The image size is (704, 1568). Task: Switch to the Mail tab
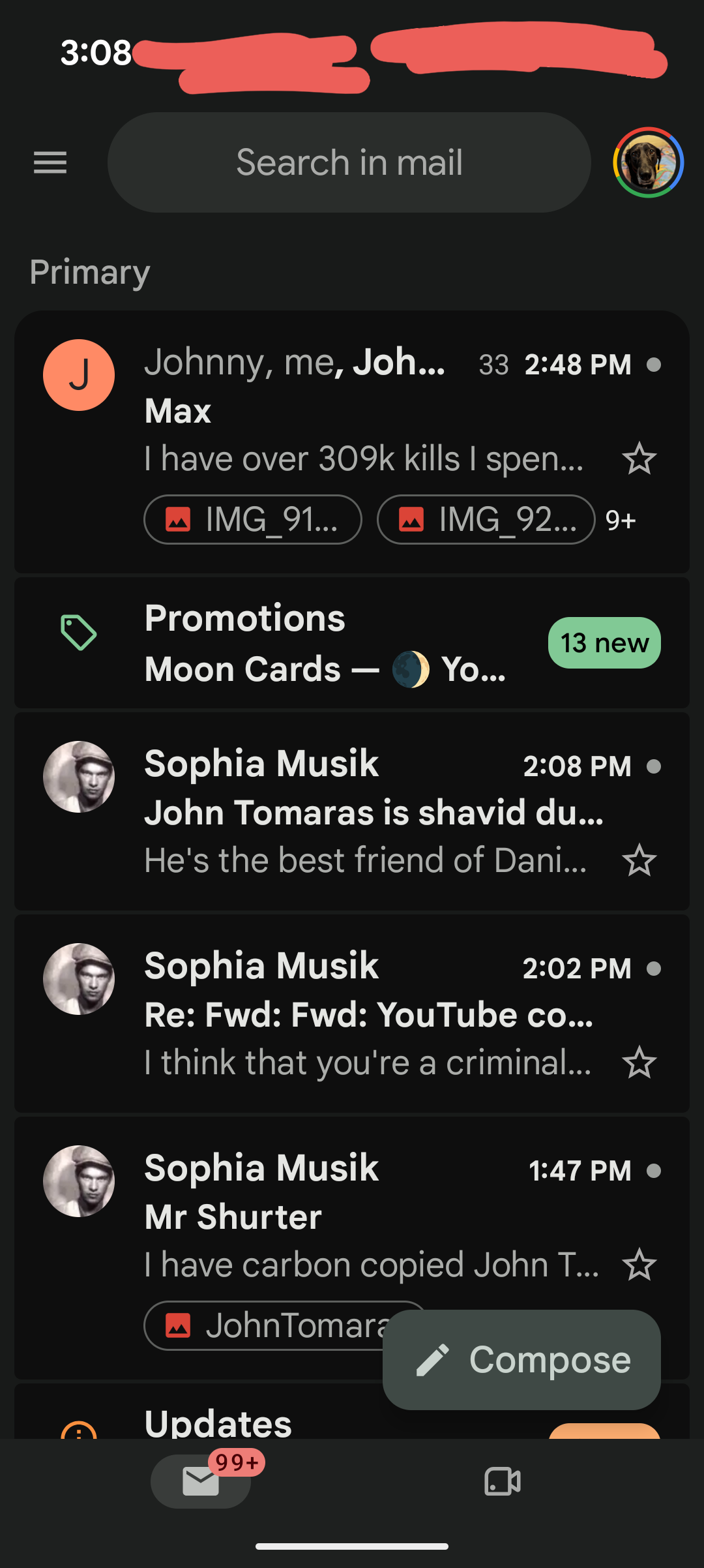pos(201,1481)
